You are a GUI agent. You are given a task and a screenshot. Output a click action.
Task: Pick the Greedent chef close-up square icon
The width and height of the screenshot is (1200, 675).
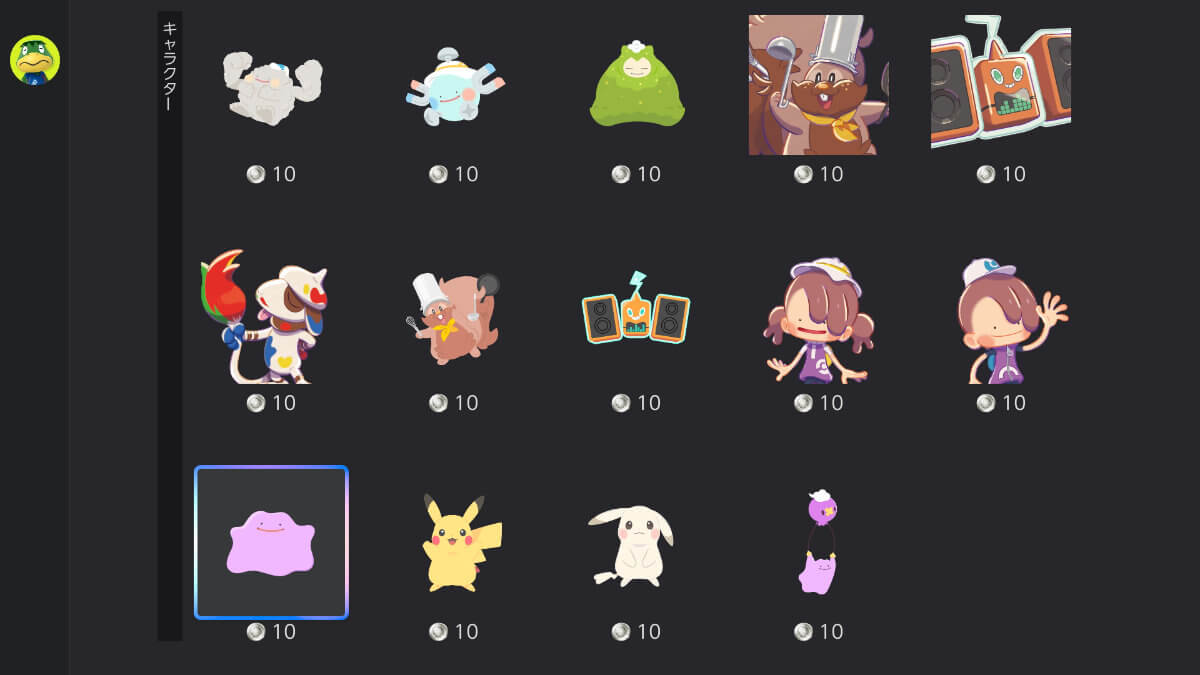pyautogui.click(x=818, y=85)
